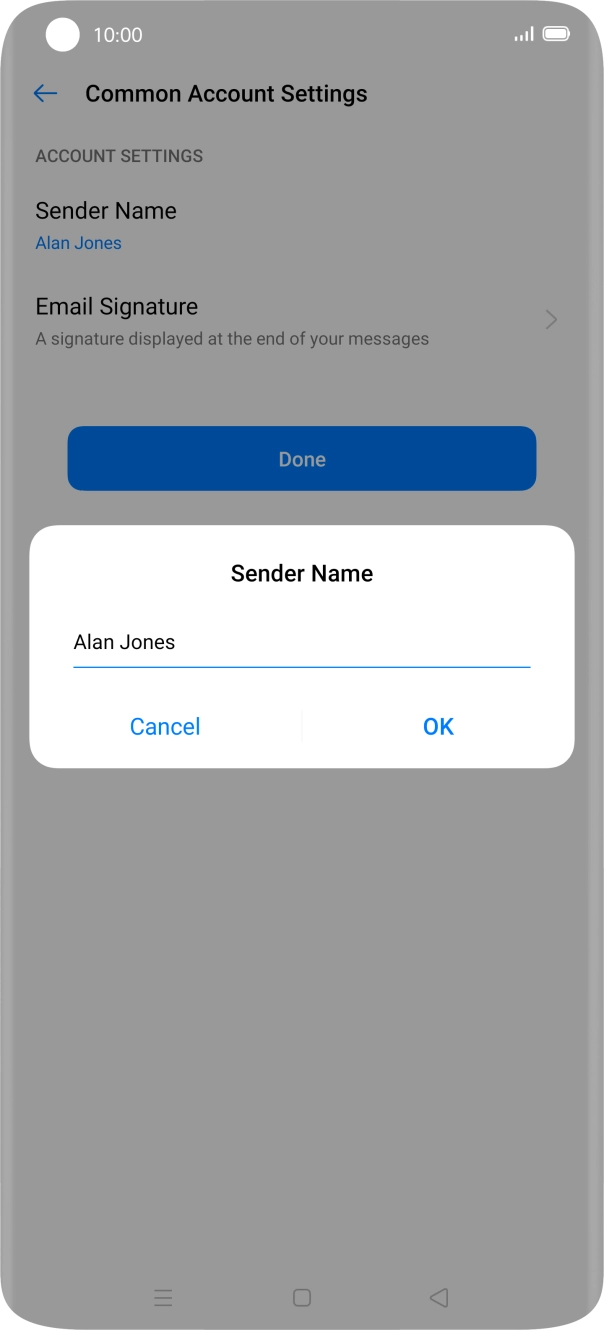Viewport: 604px width, 1330px height.
Task: Cancel the Sender Name dialog
Action: tap(165, 727)
